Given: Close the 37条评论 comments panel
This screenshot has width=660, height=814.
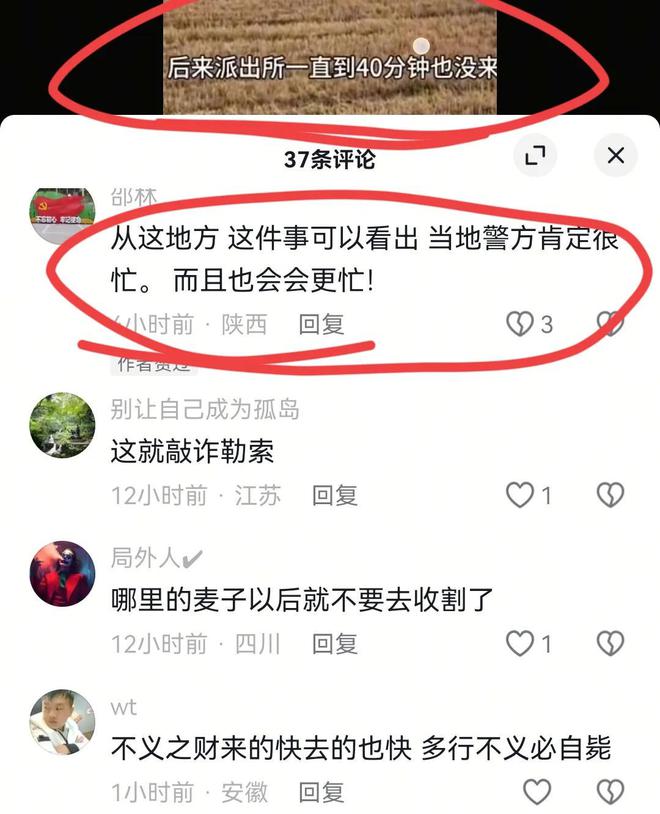Looking at the screenshot, I should [x=615, y=155].
